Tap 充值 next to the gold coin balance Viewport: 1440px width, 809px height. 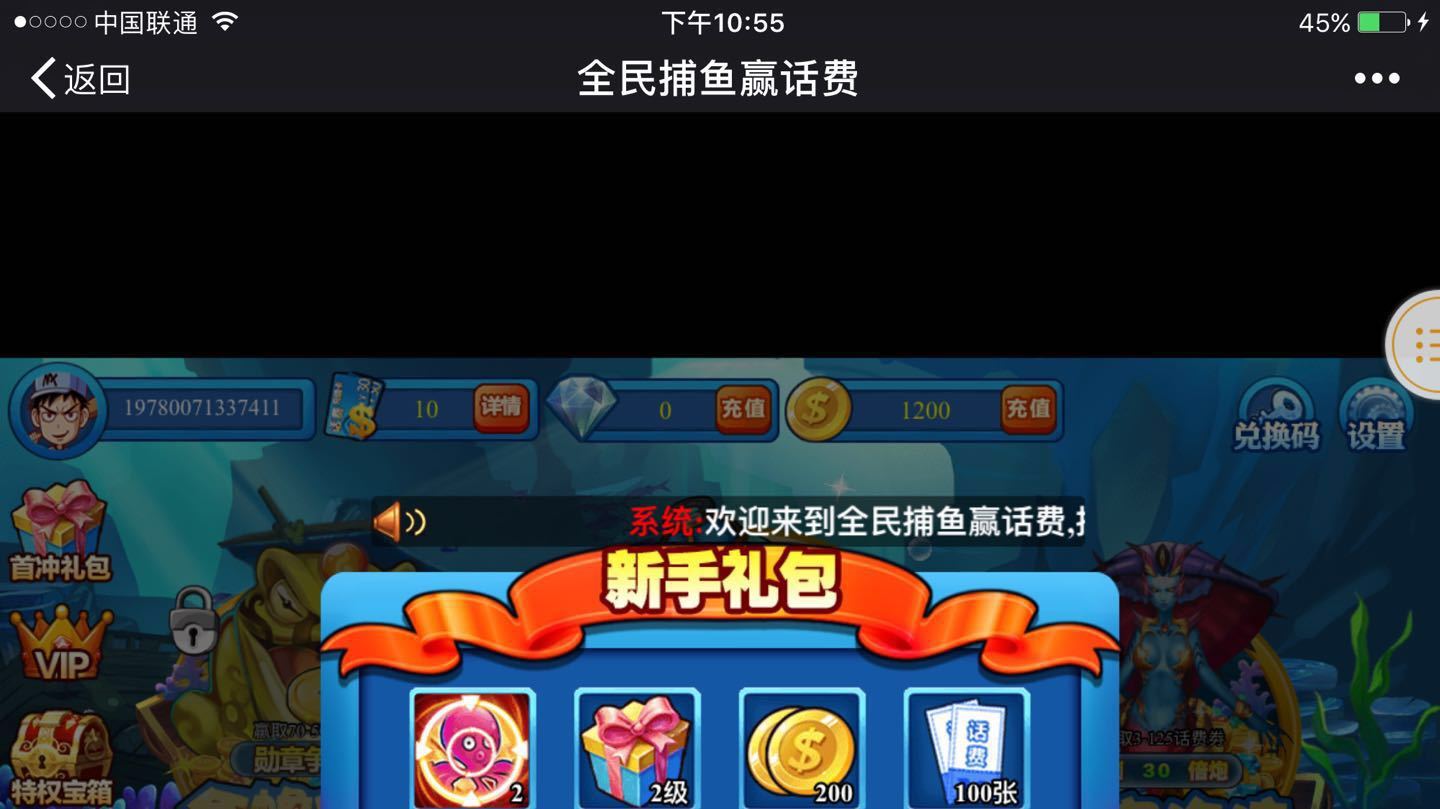(1028, 409)
